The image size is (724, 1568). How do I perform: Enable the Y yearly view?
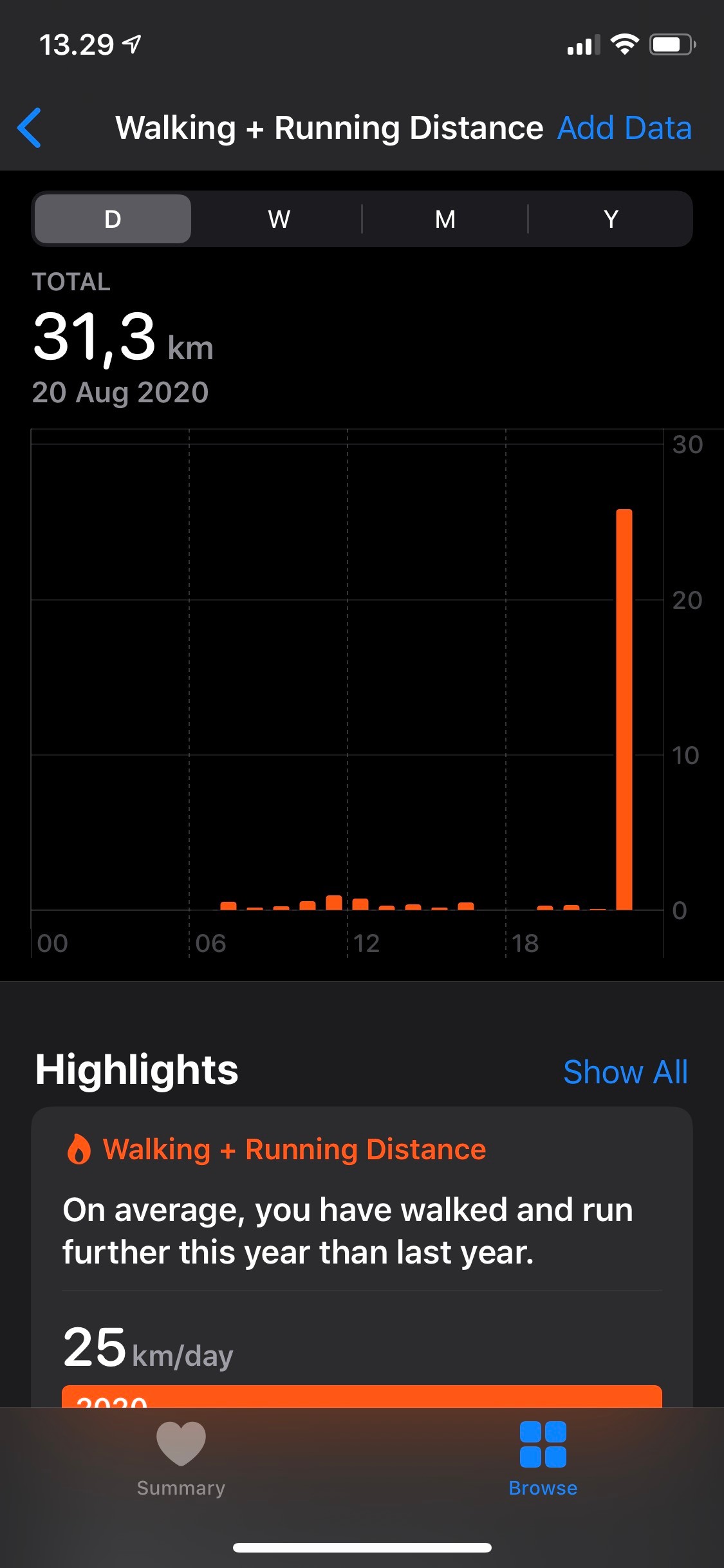[x=609, y=218]
